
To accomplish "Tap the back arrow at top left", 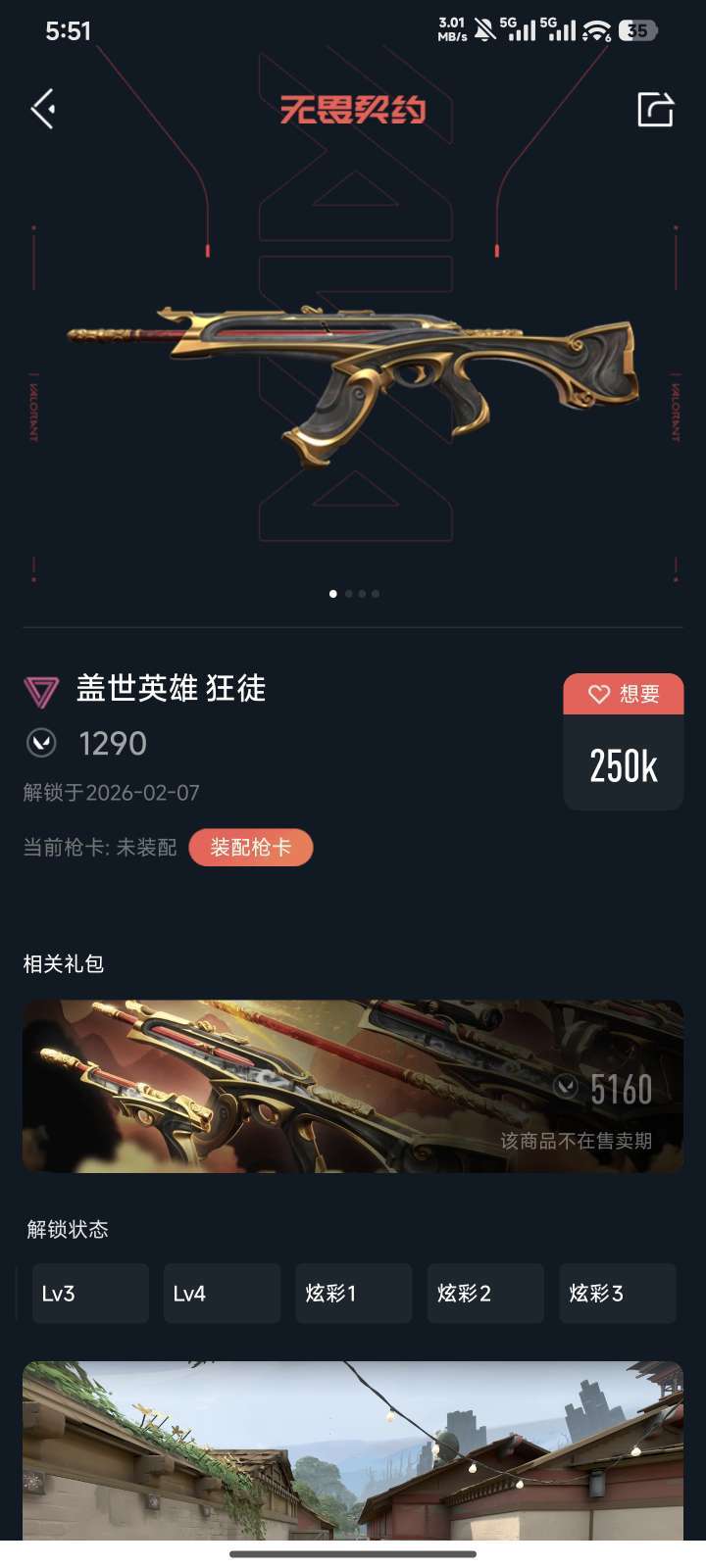I will click(x=41, y=108).
